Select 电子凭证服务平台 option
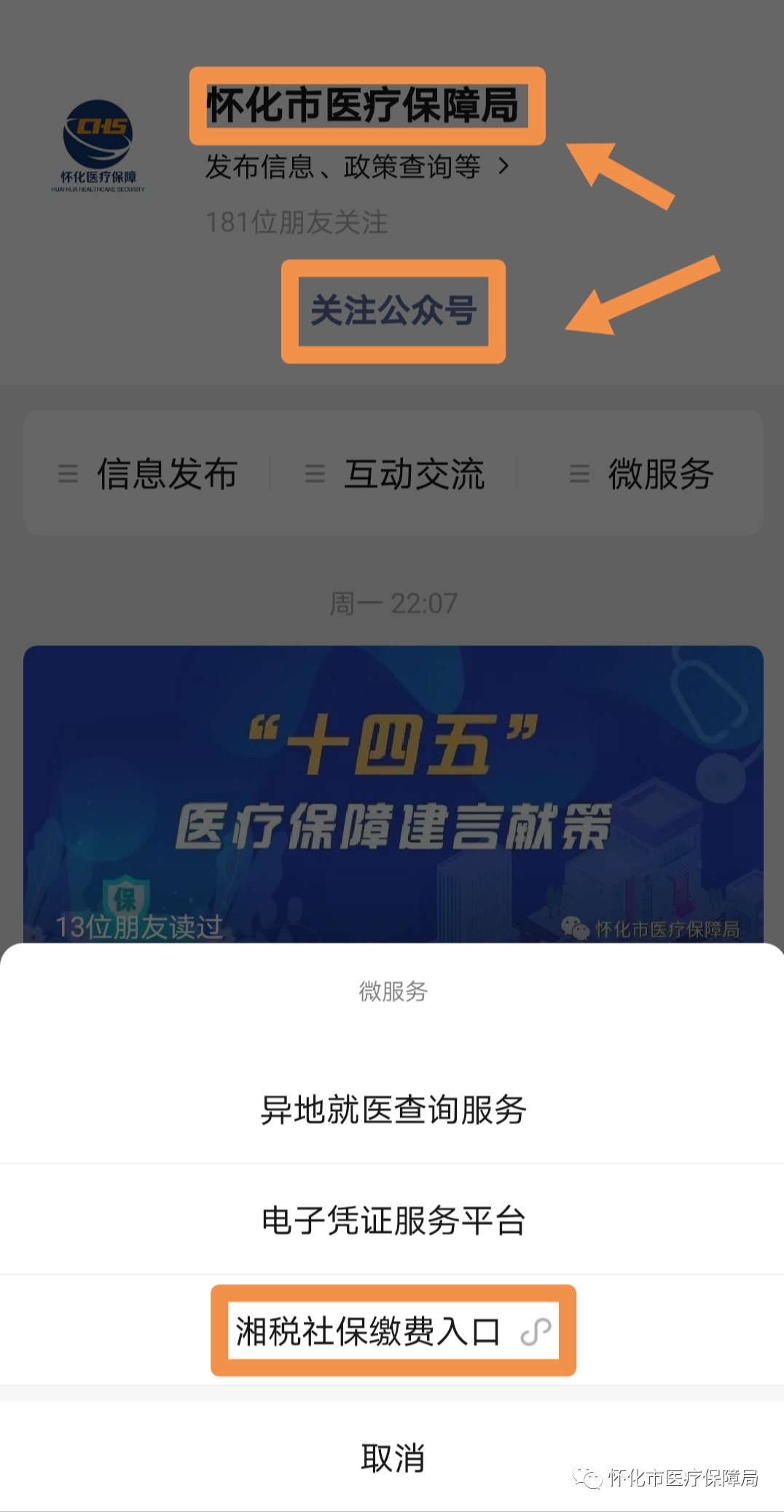The height and width of the screenshot is (1512, 784). pyautogui.click(x=393, y=1220)
